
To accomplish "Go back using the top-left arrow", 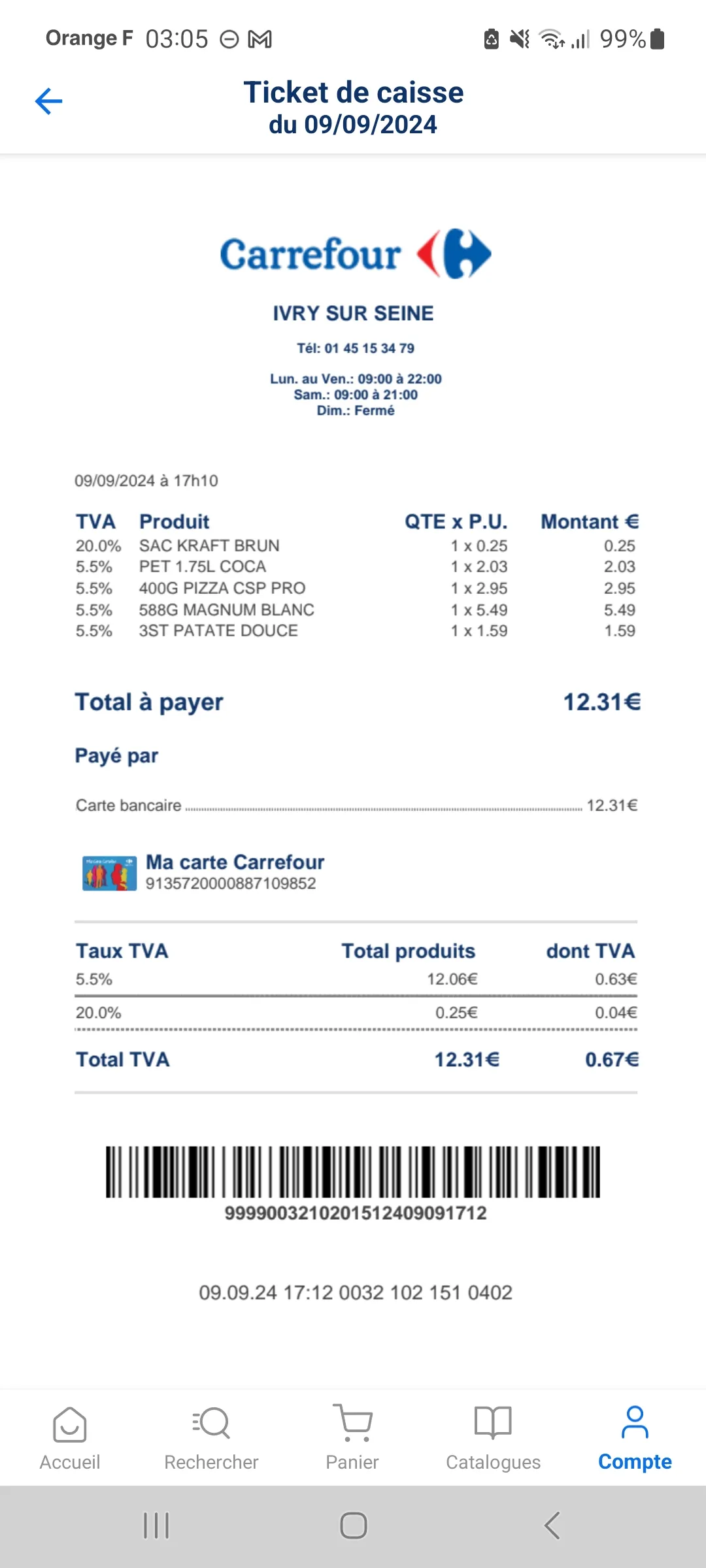I will click(x=48, y=101).
